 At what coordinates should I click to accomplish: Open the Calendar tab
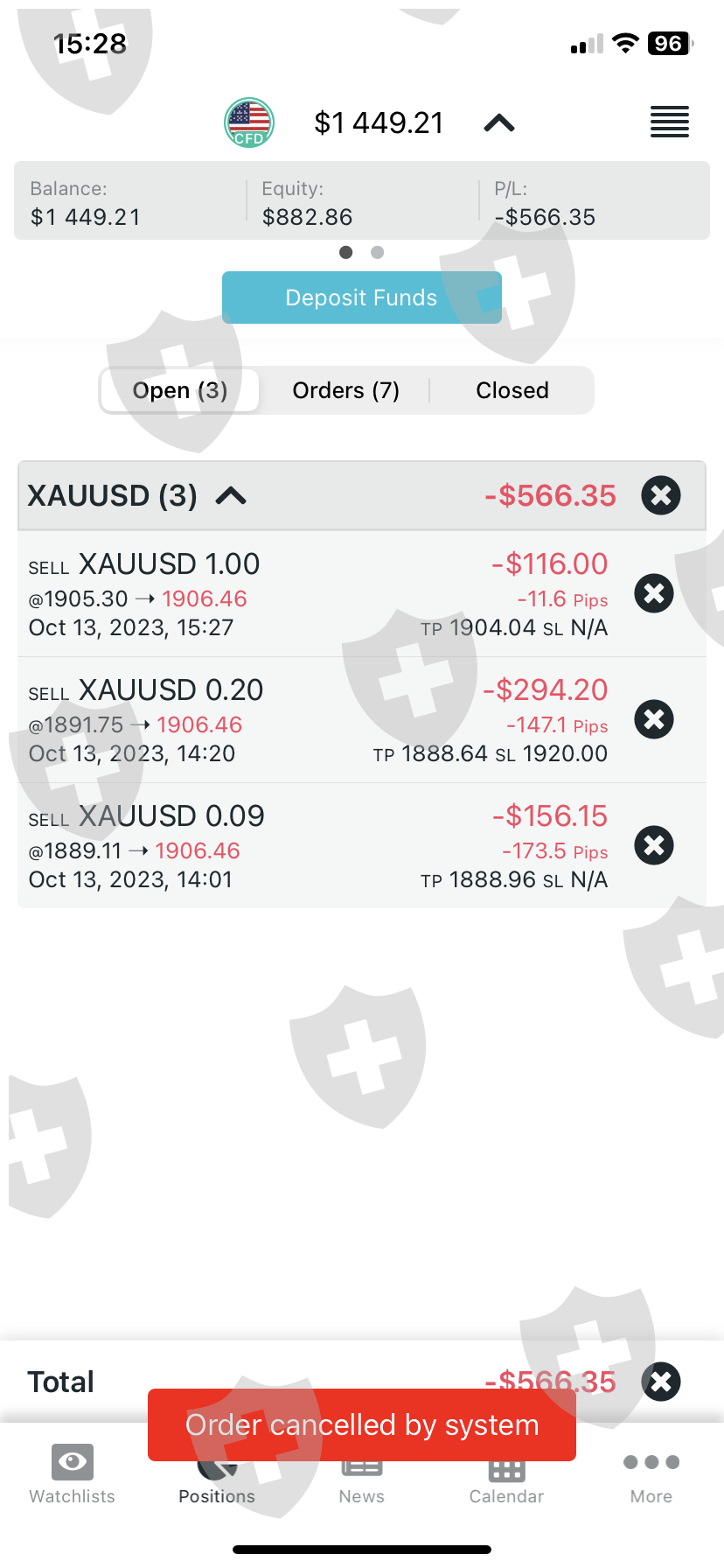click(x=506, y=1474)
